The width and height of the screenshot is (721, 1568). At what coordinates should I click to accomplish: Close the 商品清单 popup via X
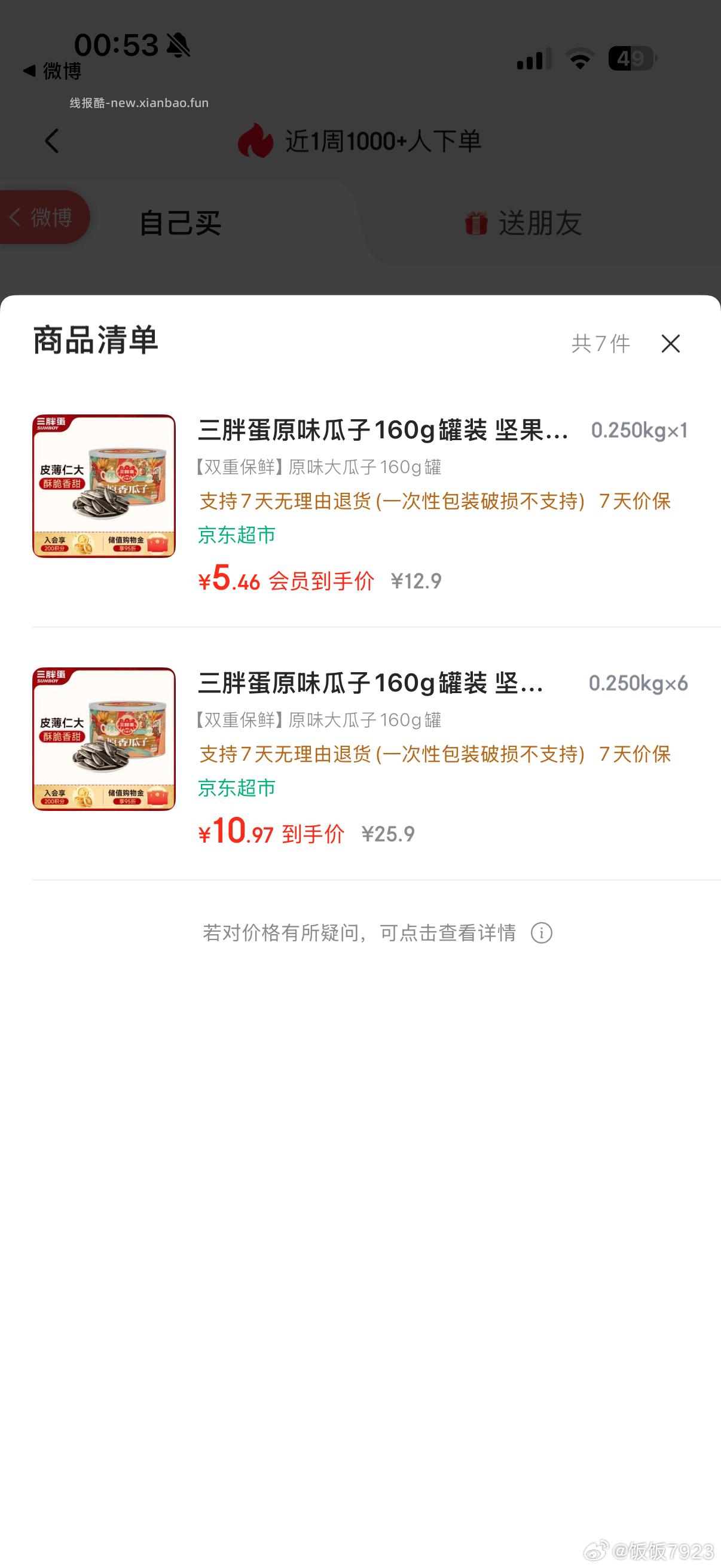(671, 343)
